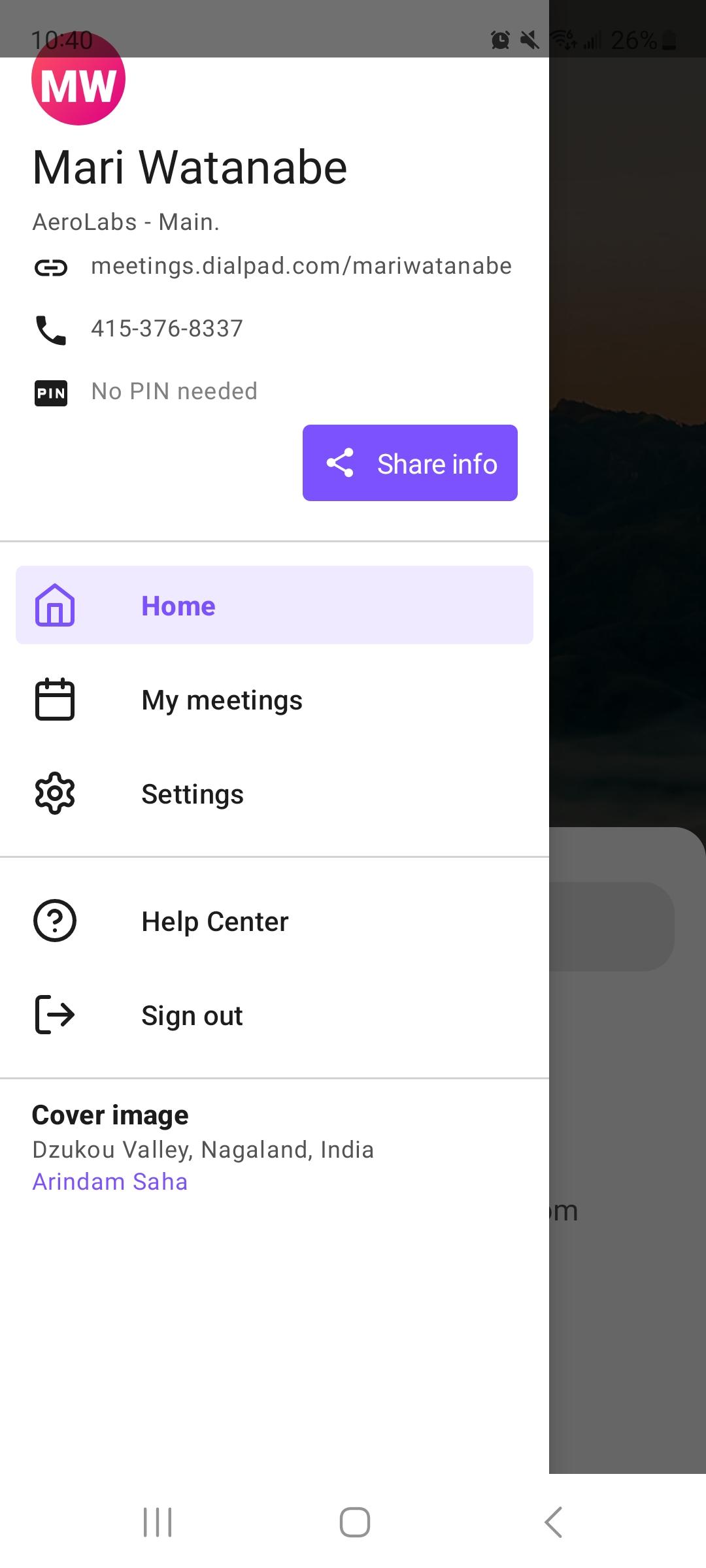The height and width of the screenshot is (1568, 706).
Task: Tap the share symbol inside Share info
Action: (x=341, y=463)
